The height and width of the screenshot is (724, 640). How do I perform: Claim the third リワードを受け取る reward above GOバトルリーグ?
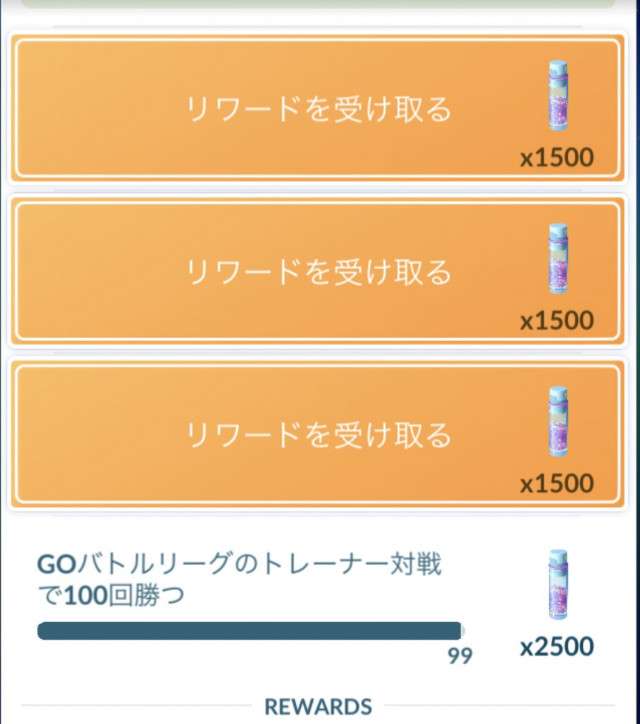[318, 435]
